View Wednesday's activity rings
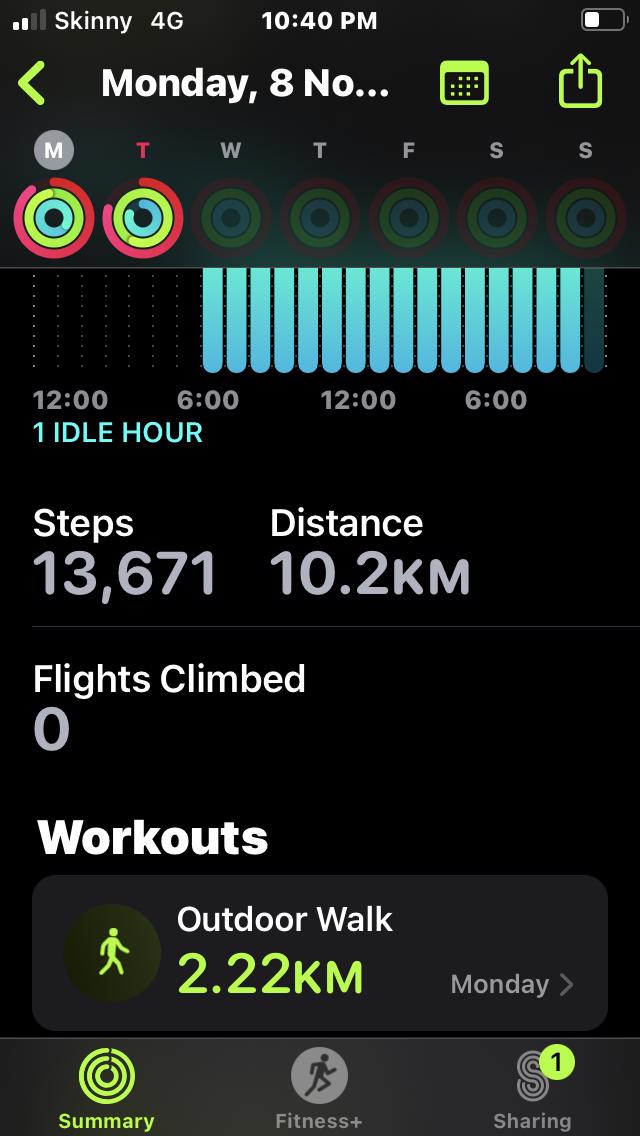 point(230,217)
